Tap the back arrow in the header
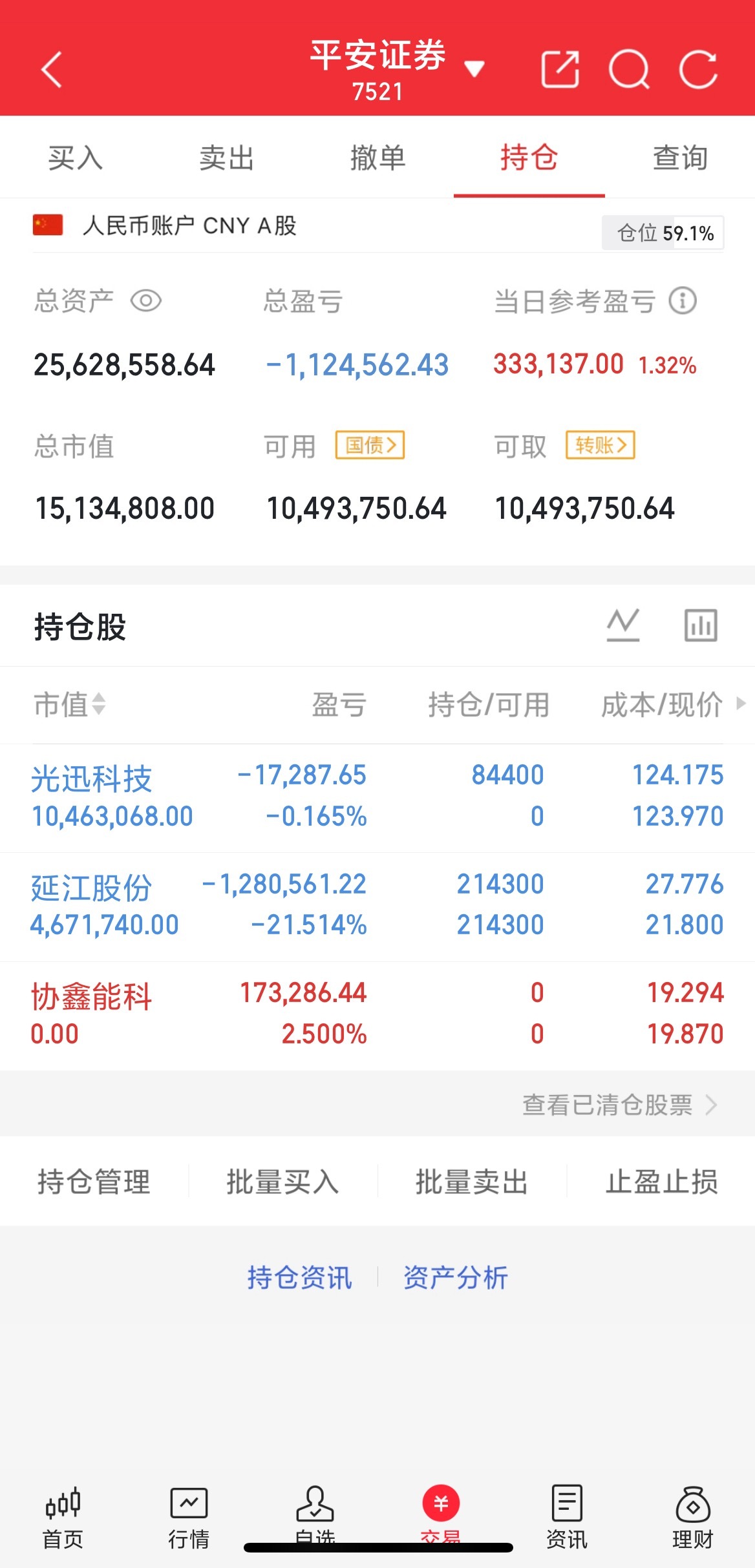755x1568 pixels. coord(52,70)
